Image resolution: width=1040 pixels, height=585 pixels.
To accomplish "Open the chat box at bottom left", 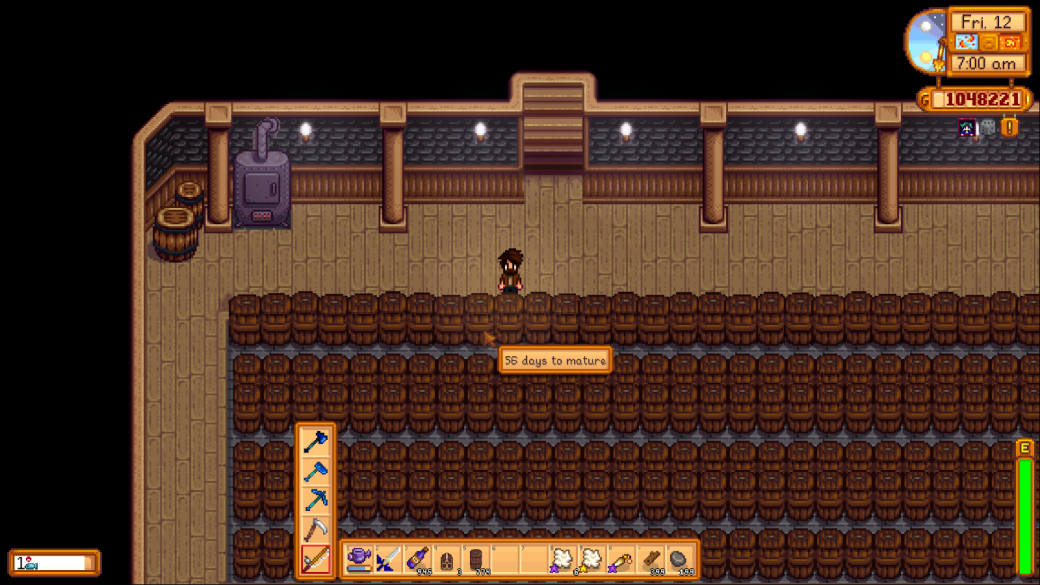I will (x=55, y=563).
